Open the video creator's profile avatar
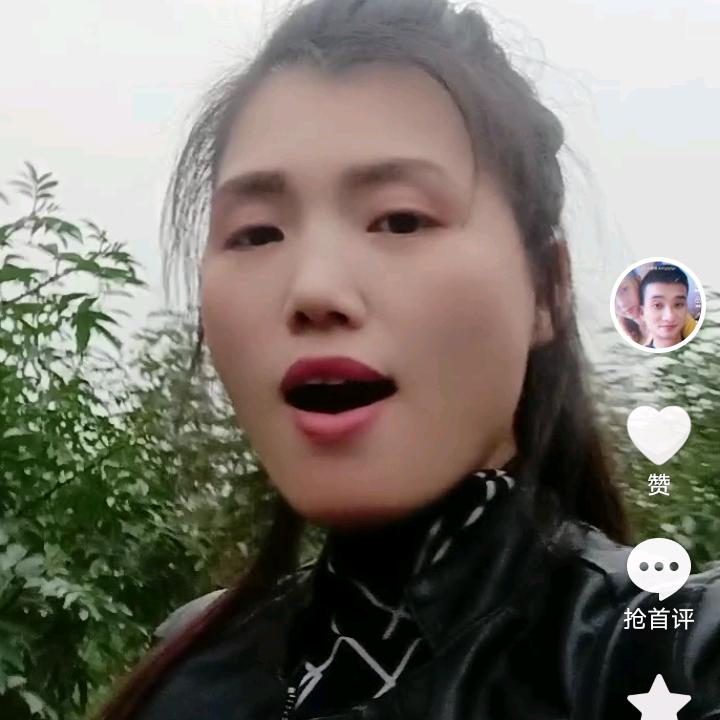 coord(658,305)
